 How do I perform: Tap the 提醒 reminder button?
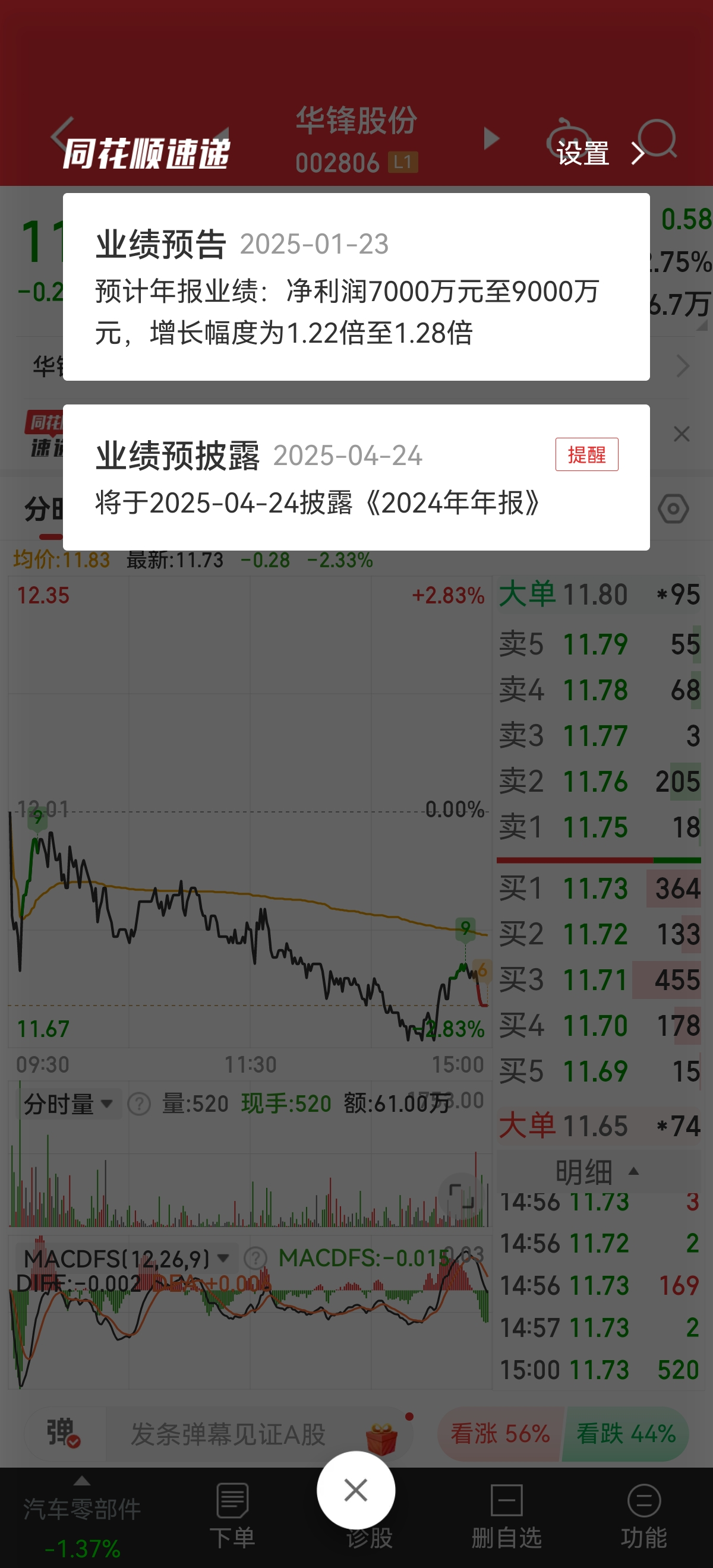coord(586,454)
